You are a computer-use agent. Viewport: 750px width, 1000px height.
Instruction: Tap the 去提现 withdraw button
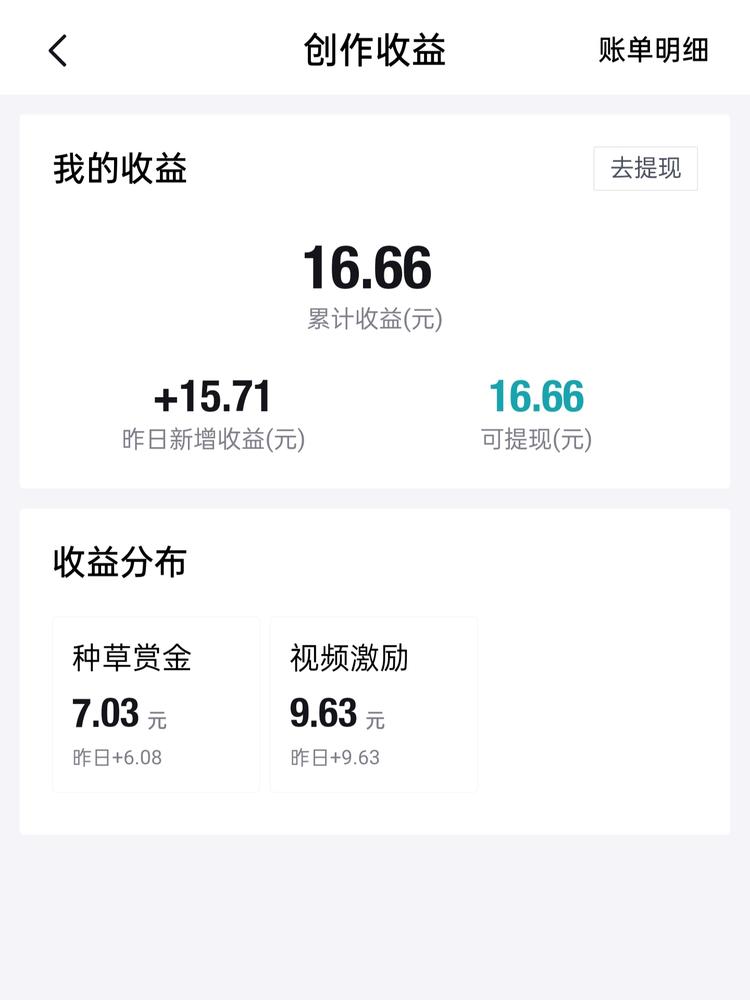[x=645, y=169]
